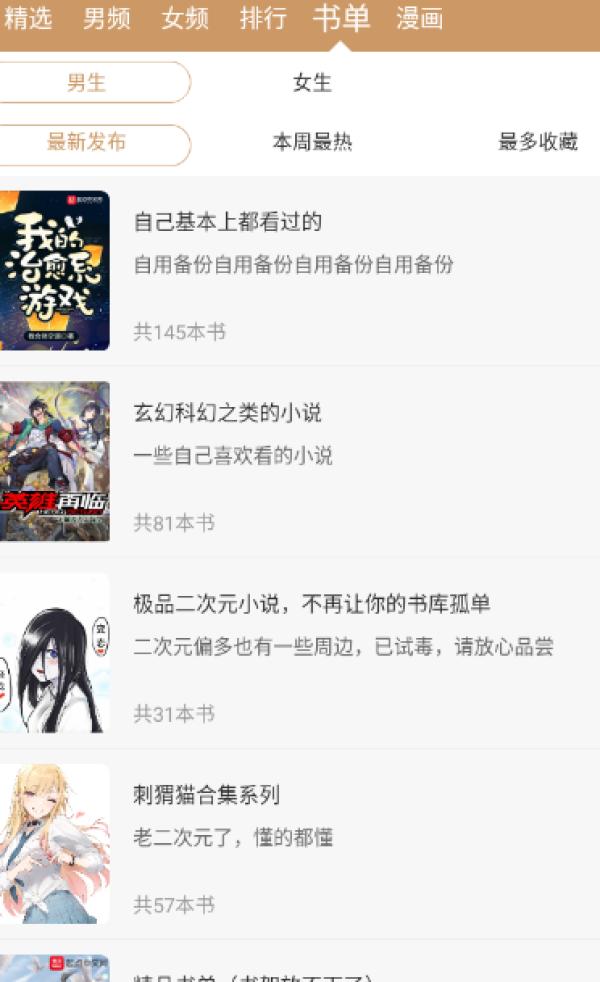Switch to the 女生 book lists
600x982 pixels.
[x=312, y=83]
